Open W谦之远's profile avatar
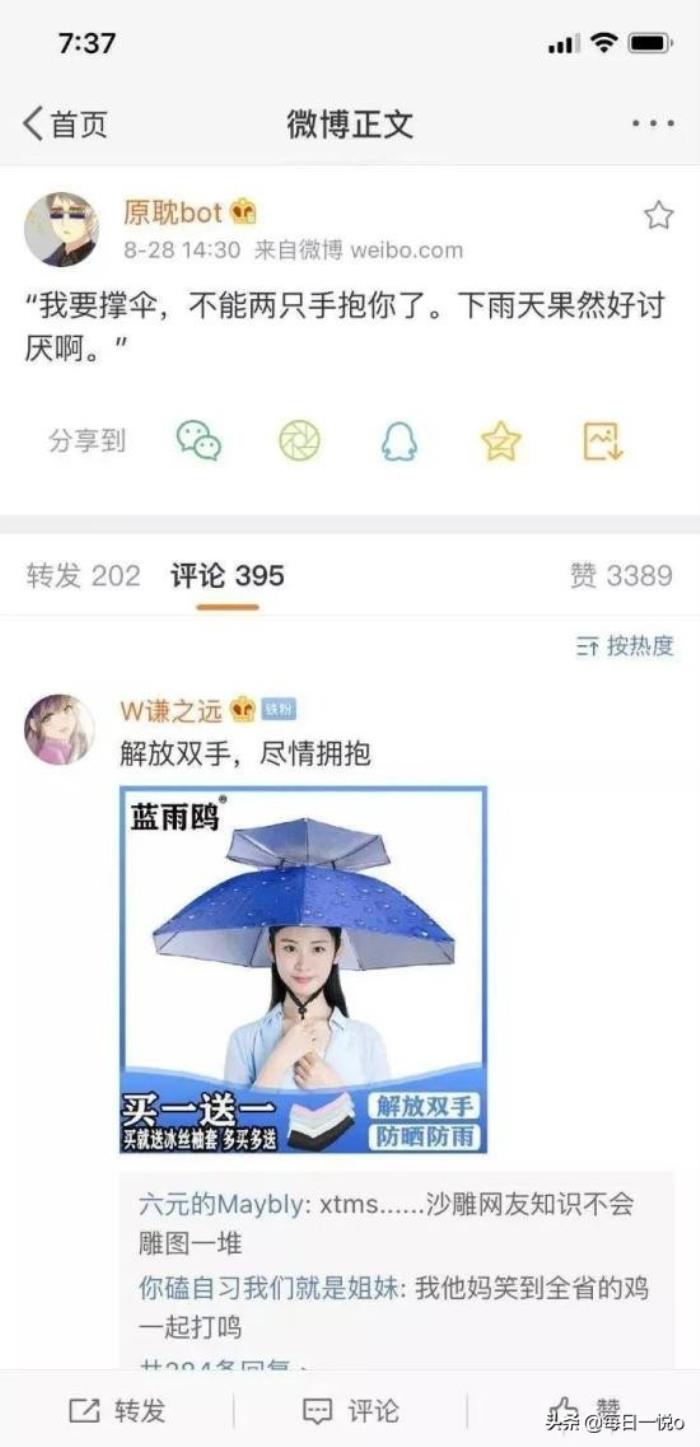 pos(59,729)
